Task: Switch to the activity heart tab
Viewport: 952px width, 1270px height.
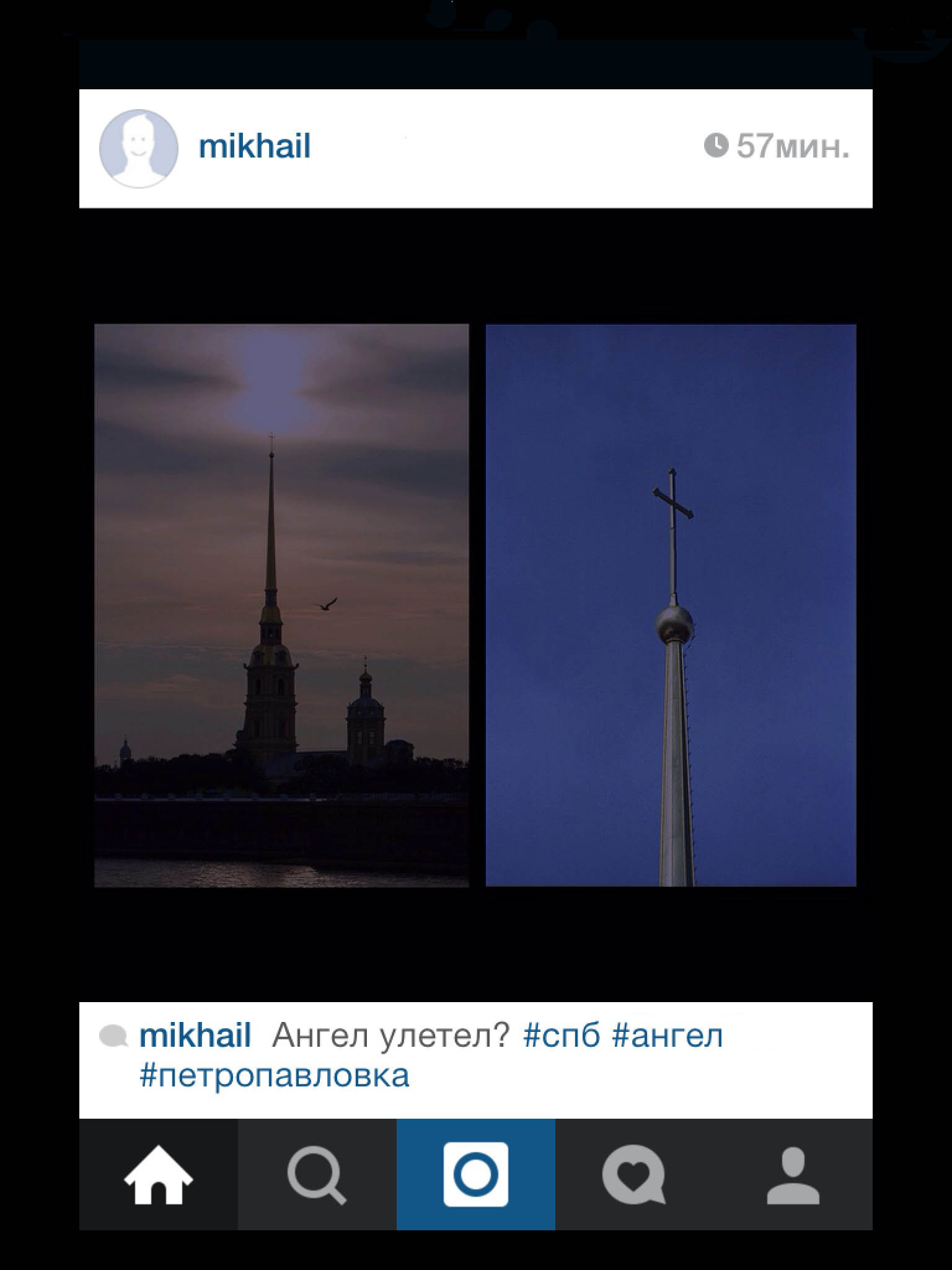Action: [x=633, y=1175]
